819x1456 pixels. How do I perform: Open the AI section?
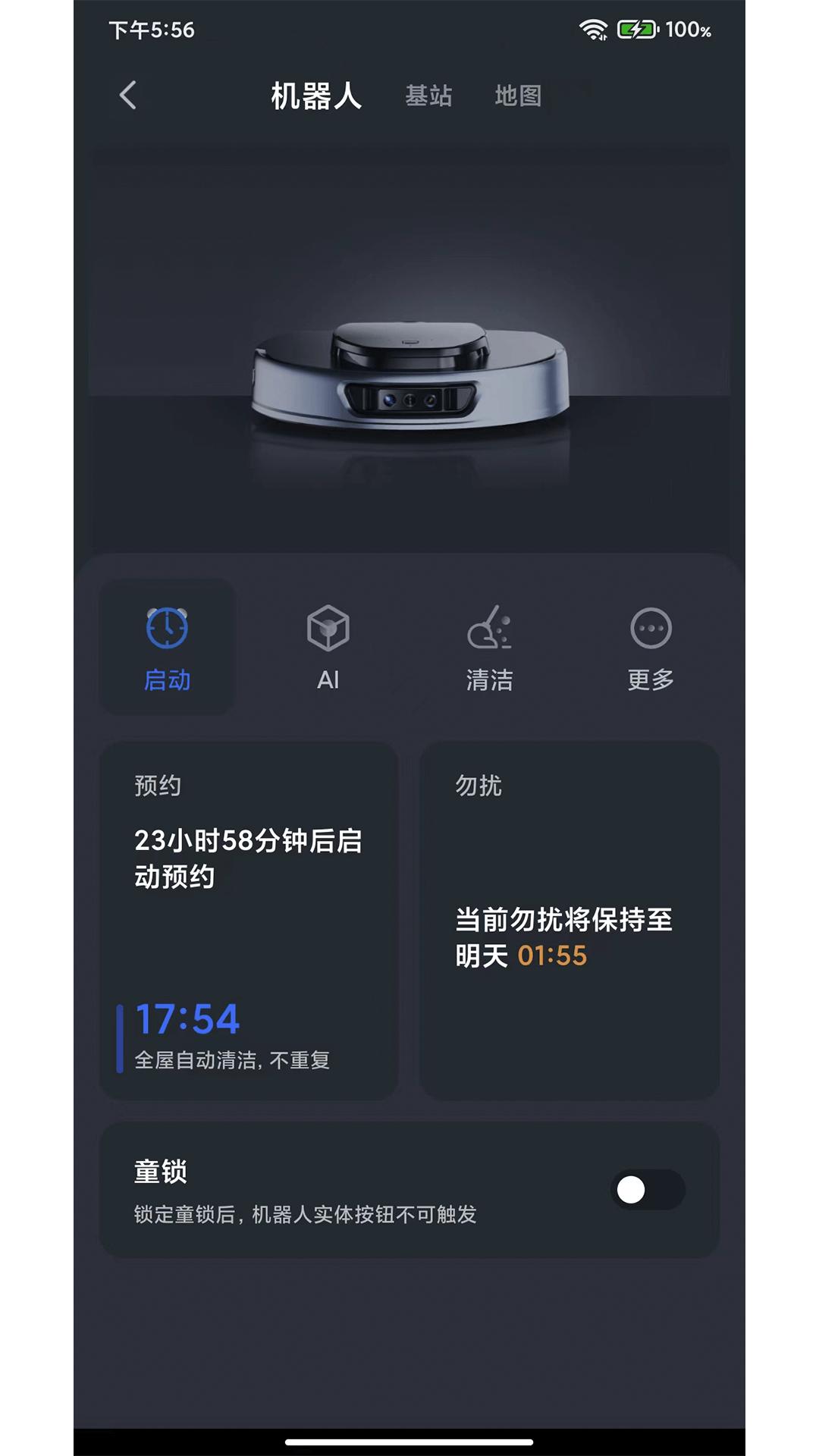(328, 647)
